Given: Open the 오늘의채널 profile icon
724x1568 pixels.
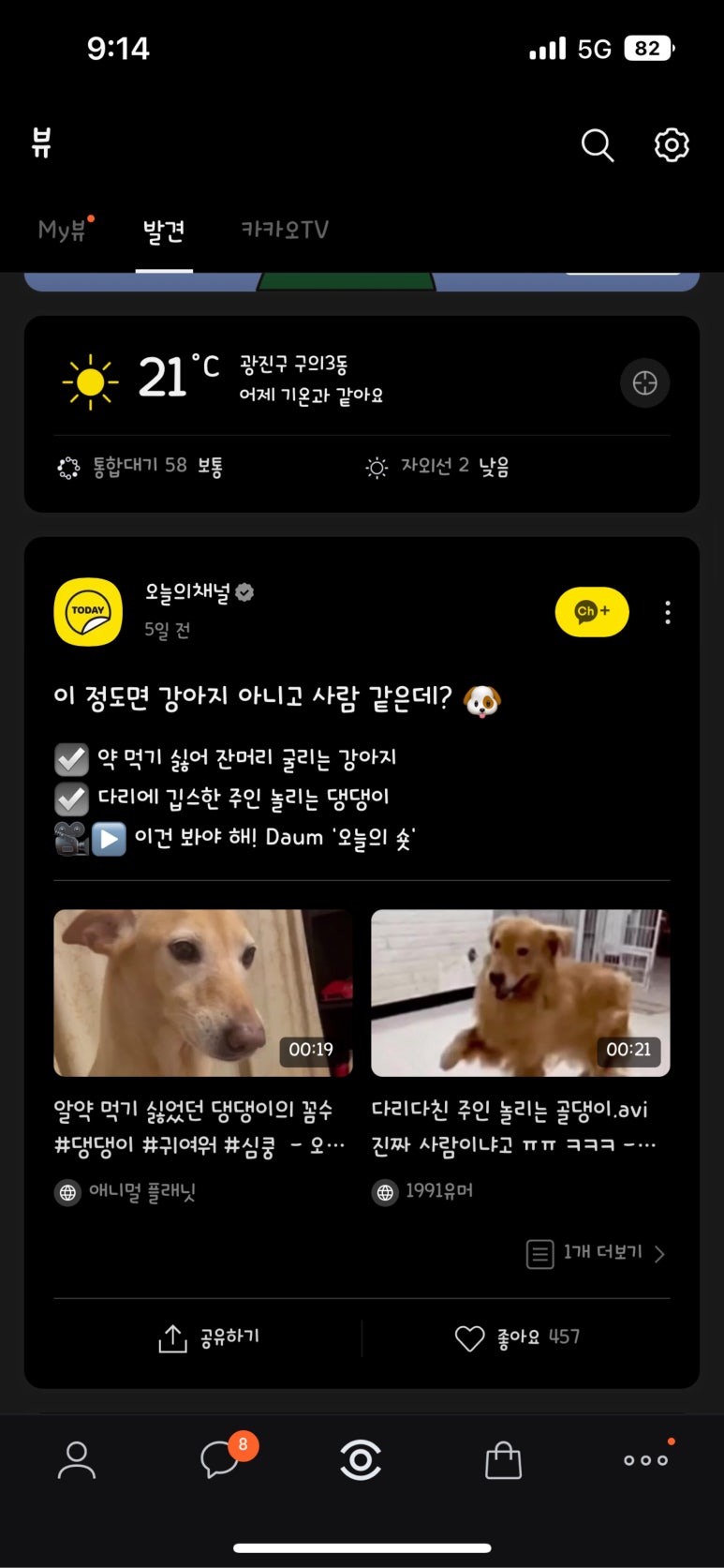Looking at the screenshot, I should pos(88,612).
